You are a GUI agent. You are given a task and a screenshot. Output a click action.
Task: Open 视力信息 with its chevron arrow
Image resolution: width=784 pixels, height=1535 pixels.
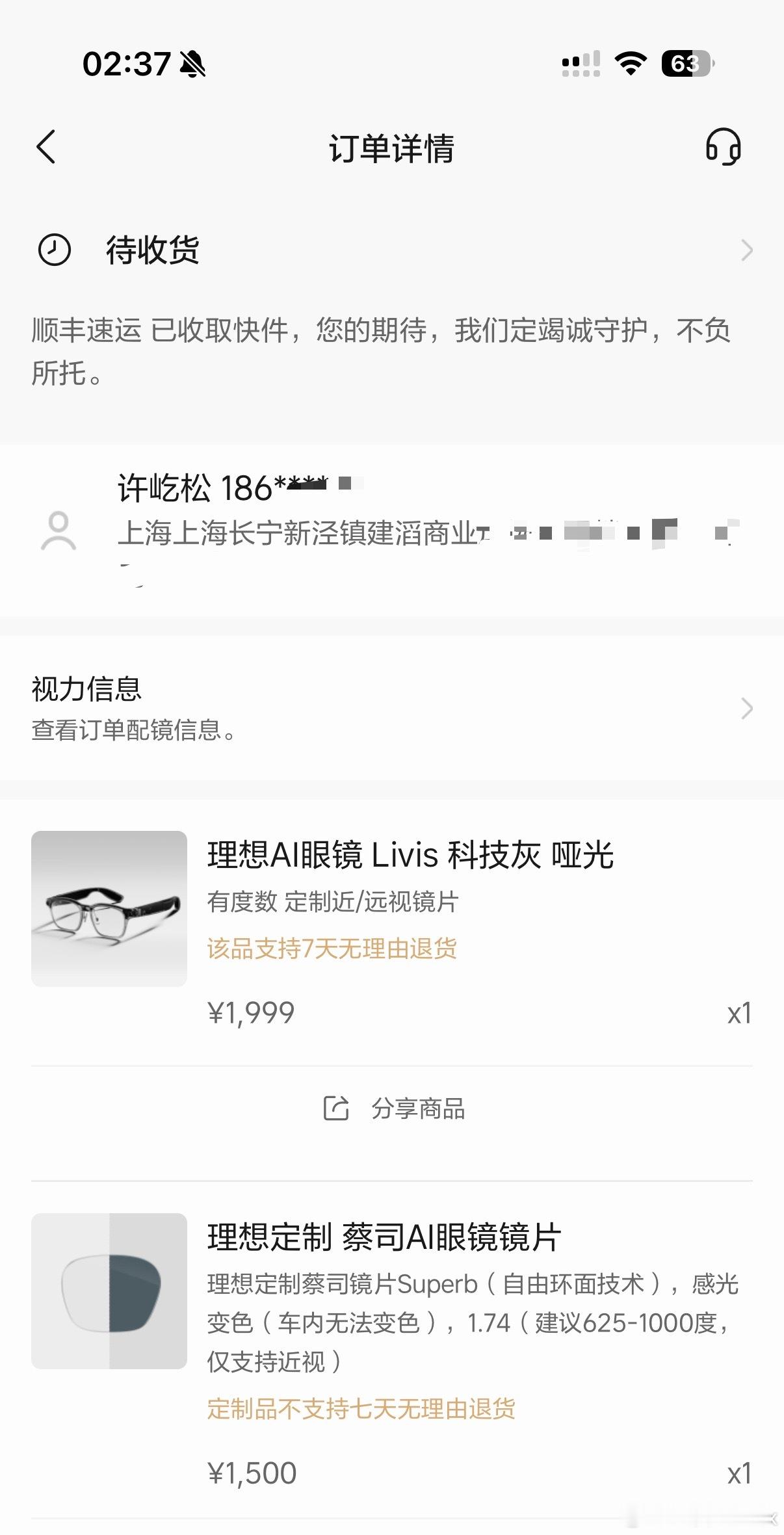click(x=746, y=709)
